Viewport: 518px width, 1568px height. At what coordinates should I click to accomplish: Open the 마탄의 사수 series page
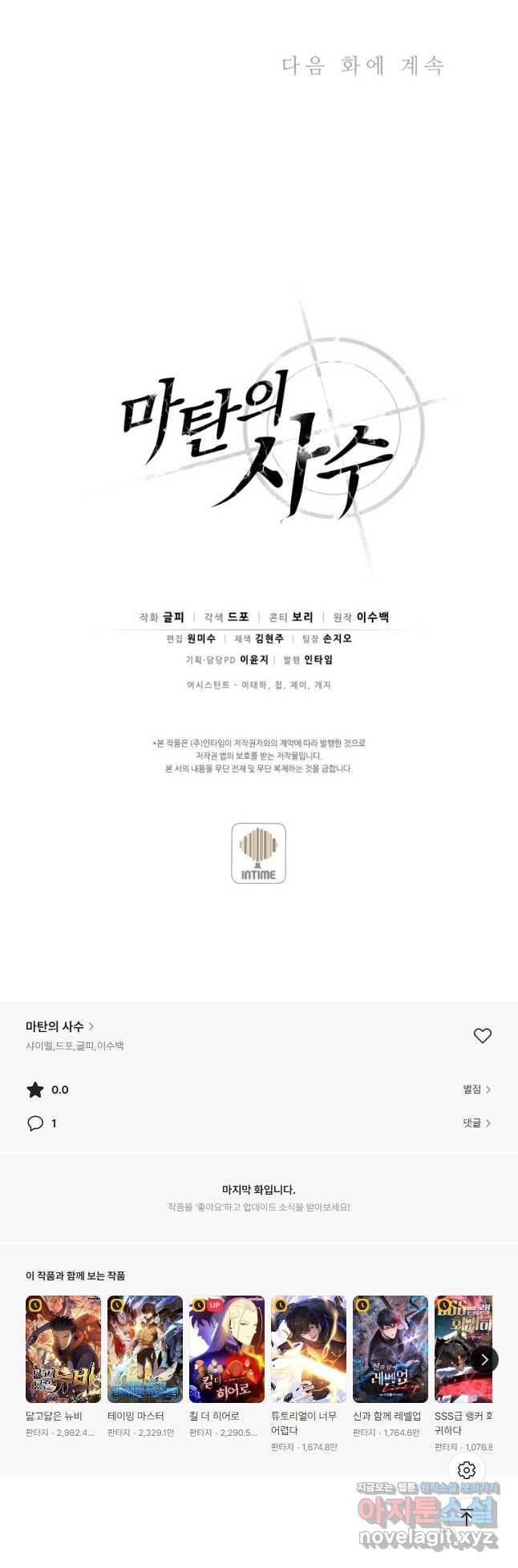[x=59, y=1026]
